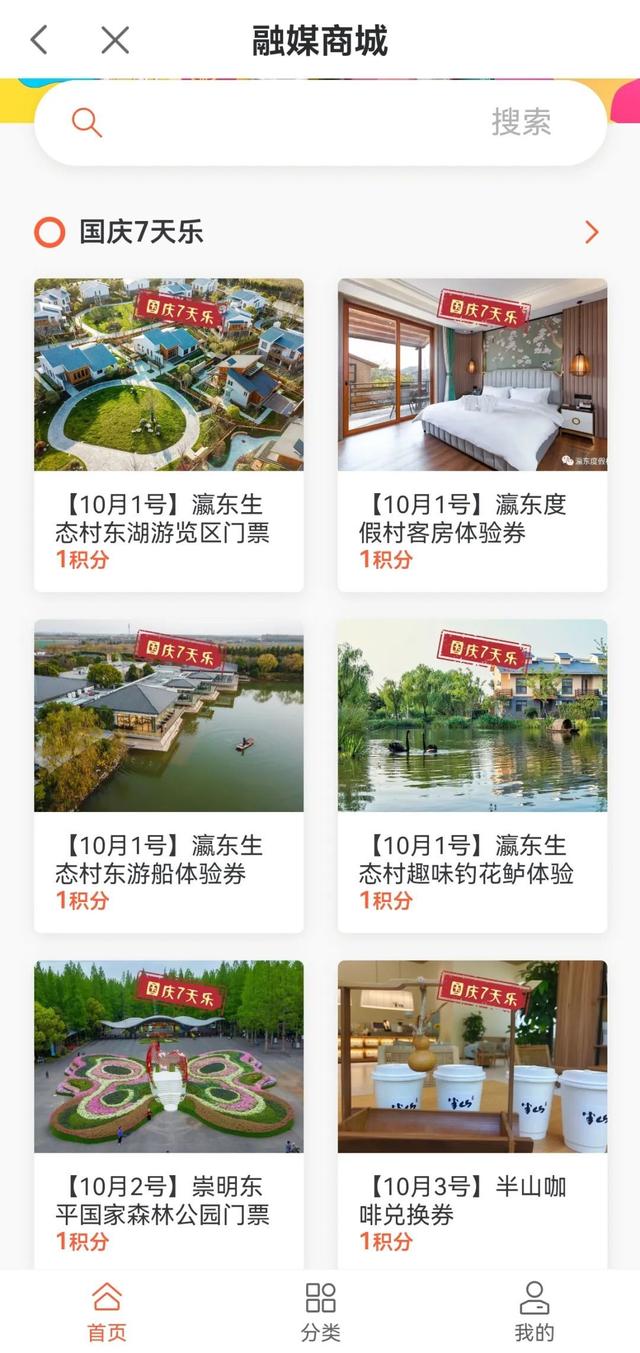Go to the 我的 tab
Screen dimensions: 640x1353
pos(534,1312)
